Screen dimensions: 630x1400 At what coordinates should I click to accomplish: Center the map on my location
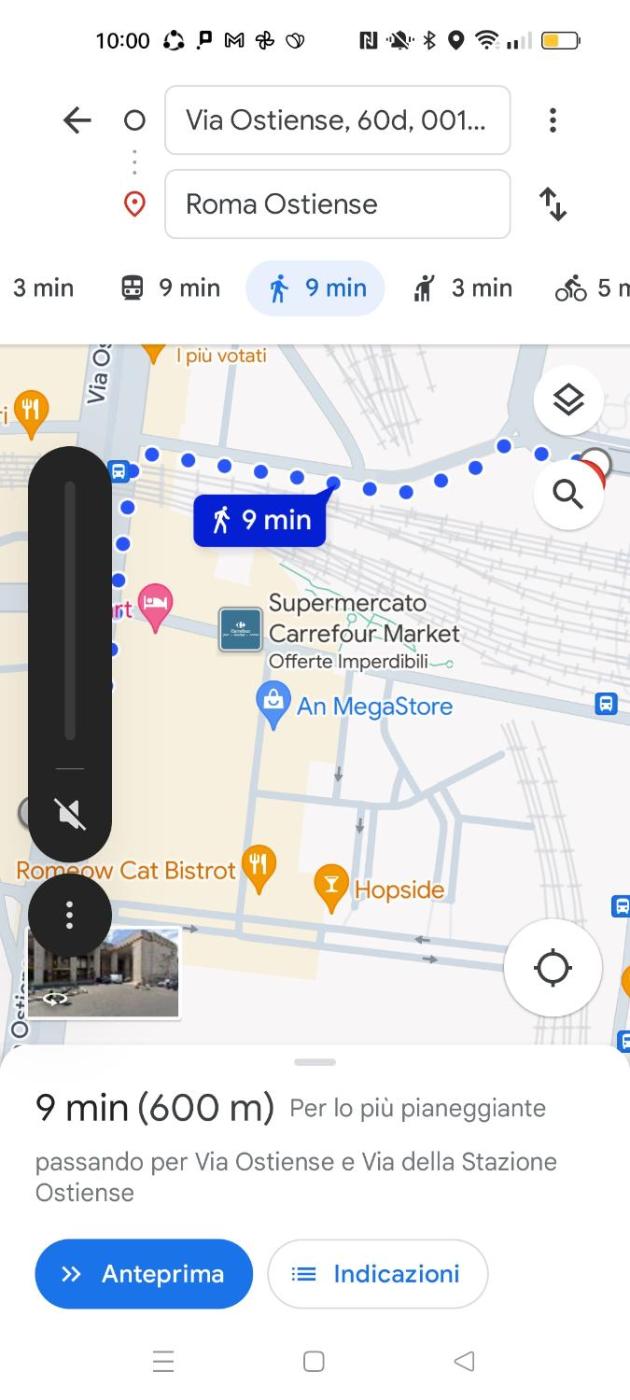tap(552, 968)
